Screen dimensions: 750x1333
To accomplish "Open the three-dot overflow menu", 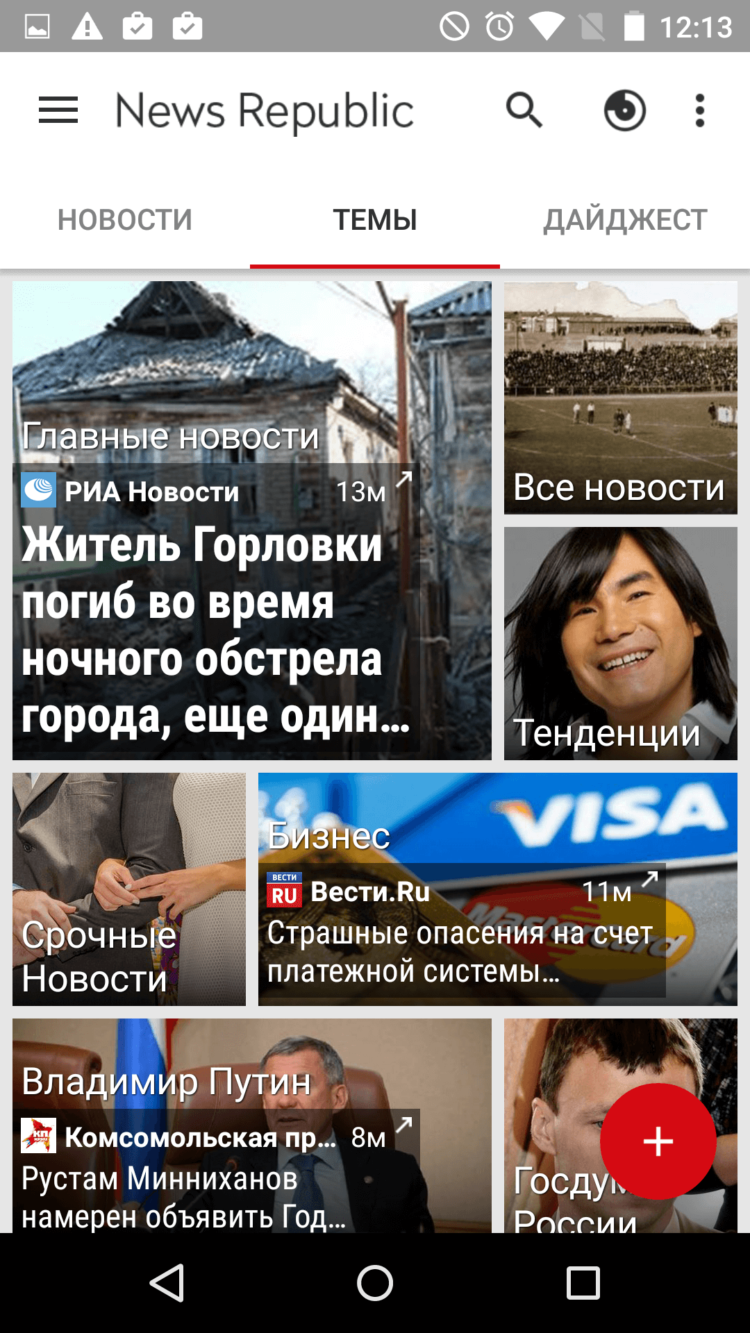I will click(699, 110).
